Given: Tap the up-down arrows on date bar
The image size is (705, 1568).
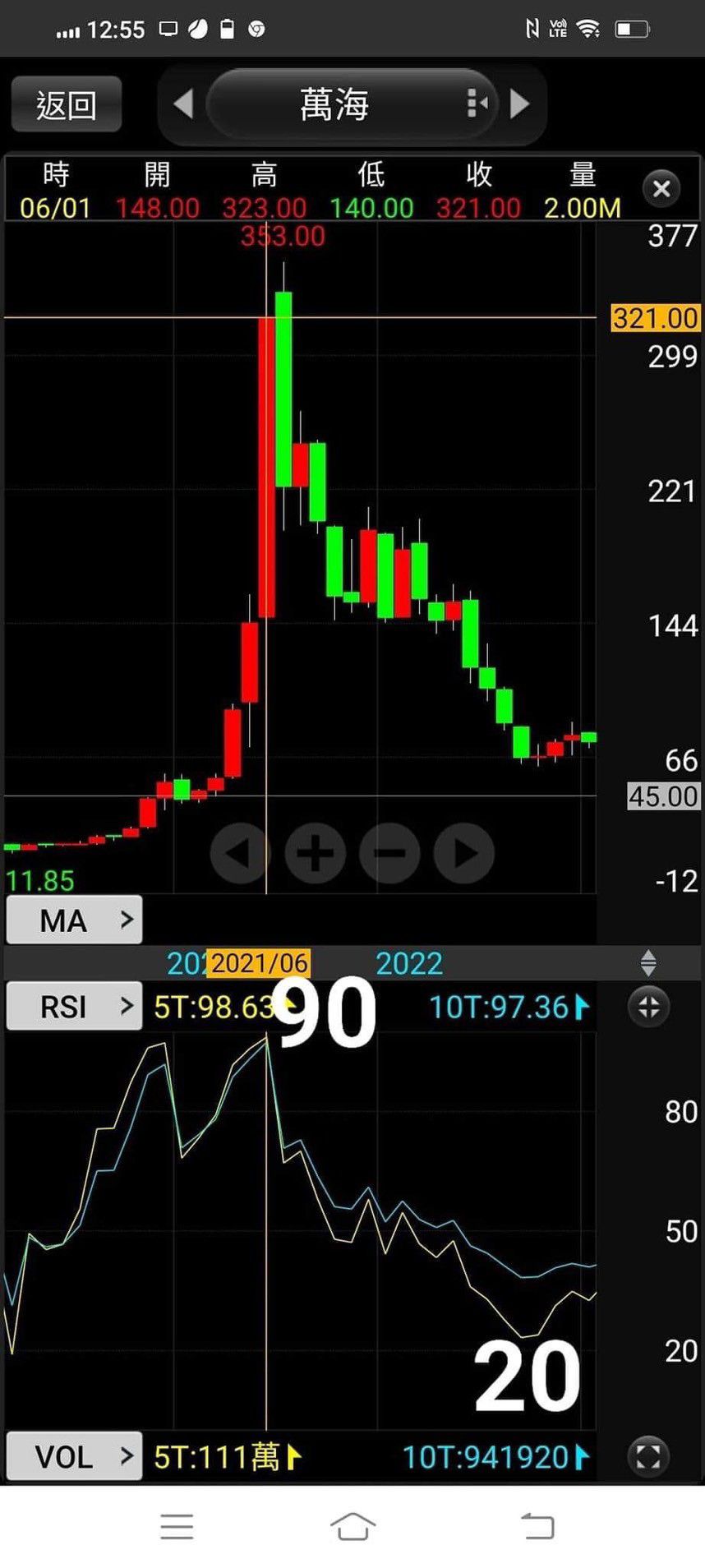Looking at the screenshot, I should 648,962.
